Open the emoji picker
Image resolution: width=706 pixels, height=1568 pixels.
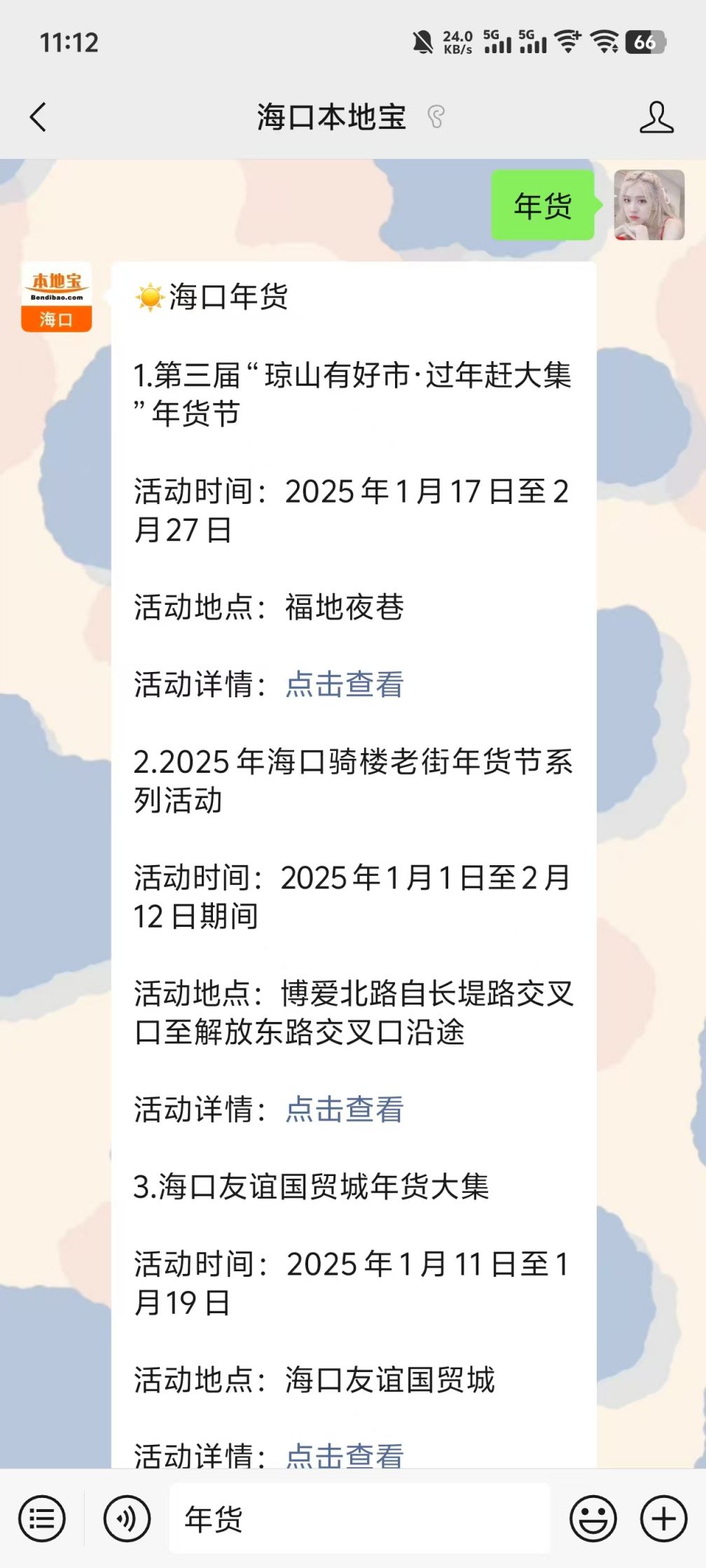pos(593,1518)
